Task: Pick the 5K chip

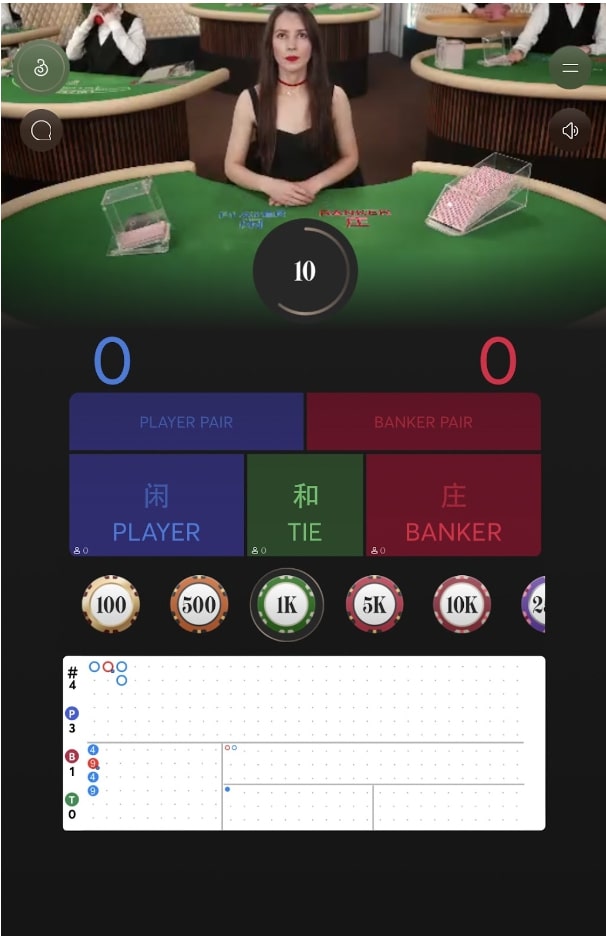Action: [x=374, y=604]
